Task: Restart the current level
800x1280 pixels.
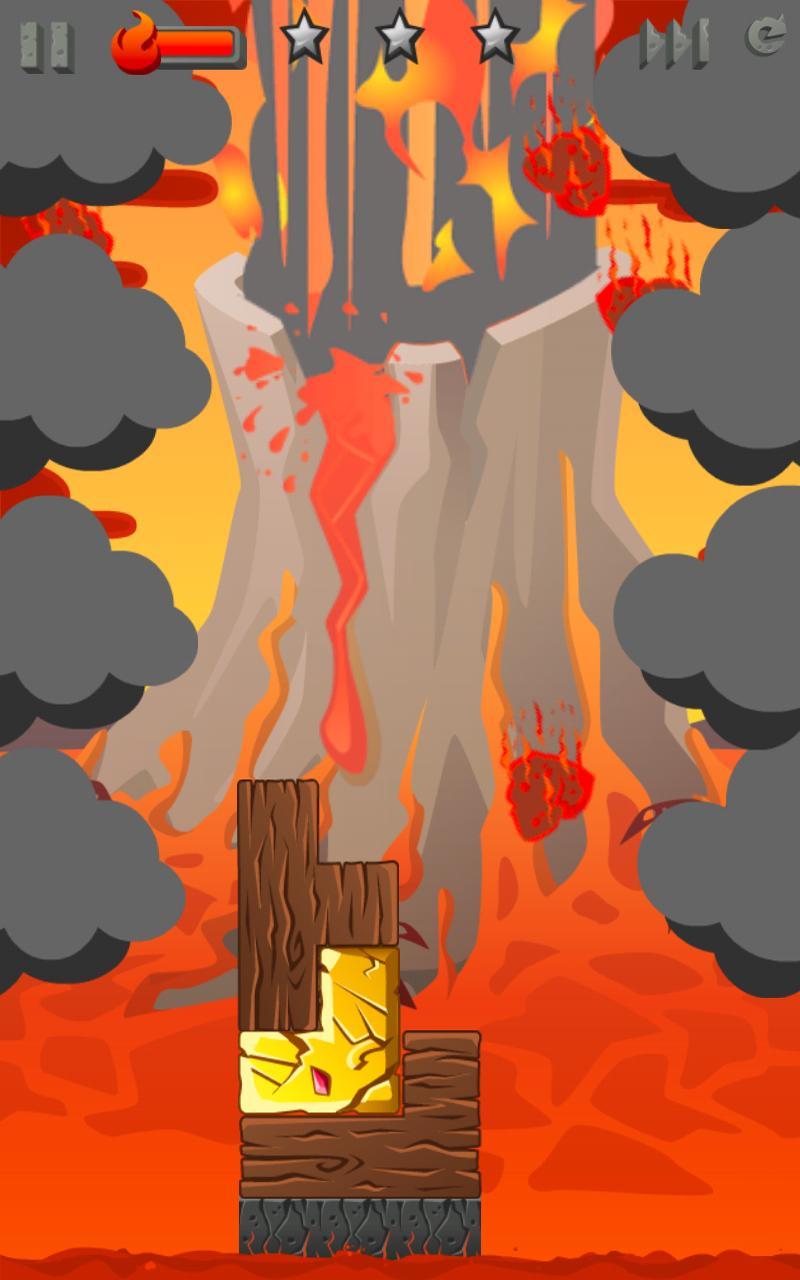Action: 764,37
